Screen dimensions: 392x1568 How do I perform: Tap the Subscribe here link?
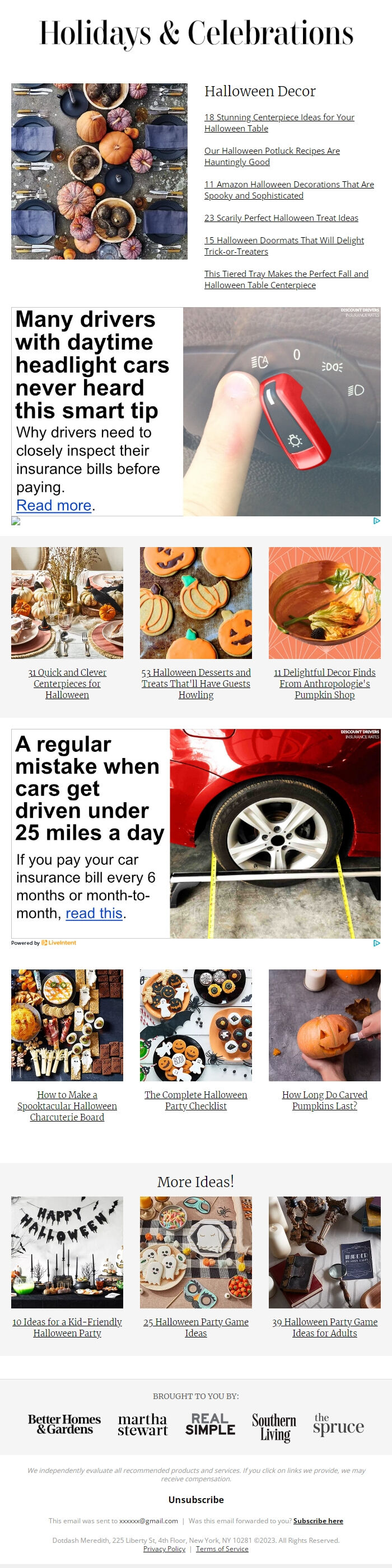click(x=318, y=1520)
